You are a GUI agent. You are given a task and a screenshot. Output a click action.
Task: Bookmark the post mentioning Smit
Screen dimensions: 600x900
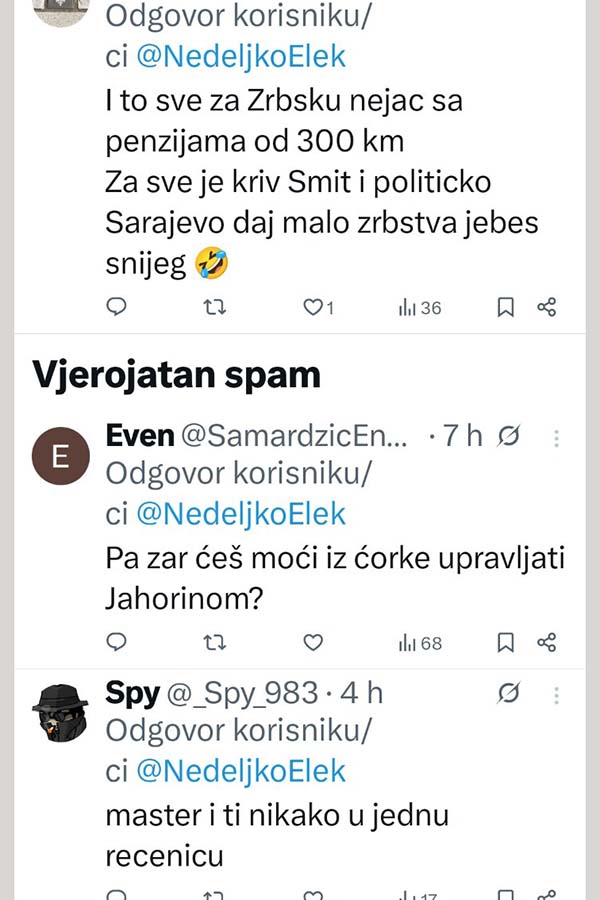(x=506, y=307)
